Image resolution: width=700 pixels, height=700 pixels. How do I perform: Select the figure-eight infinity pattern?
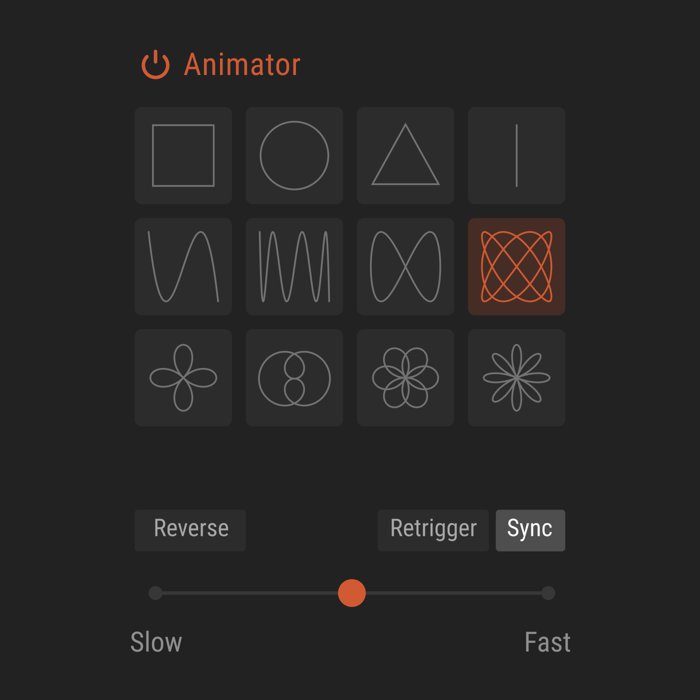tap(405, 267)
